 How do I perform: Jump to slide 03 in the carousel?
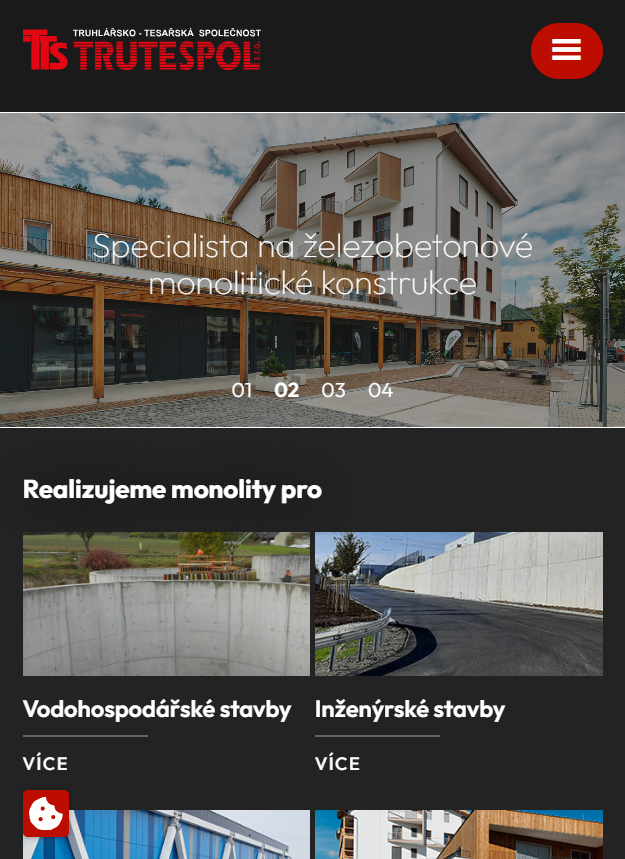click(333, 390)
